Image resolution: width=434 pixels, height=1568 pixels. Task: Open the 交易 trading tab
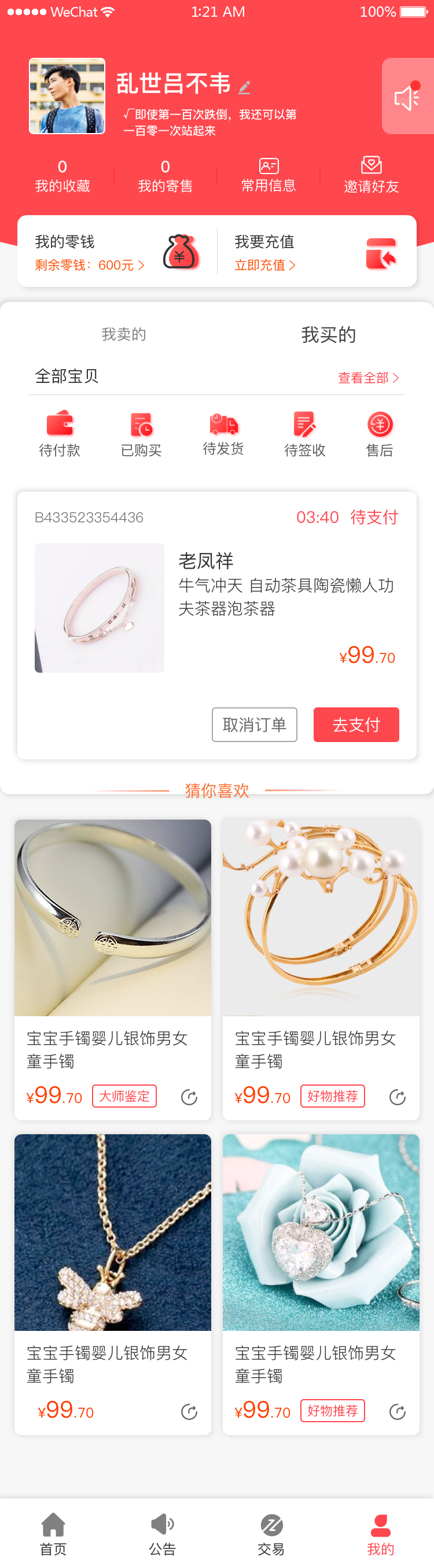point(271,1534)
